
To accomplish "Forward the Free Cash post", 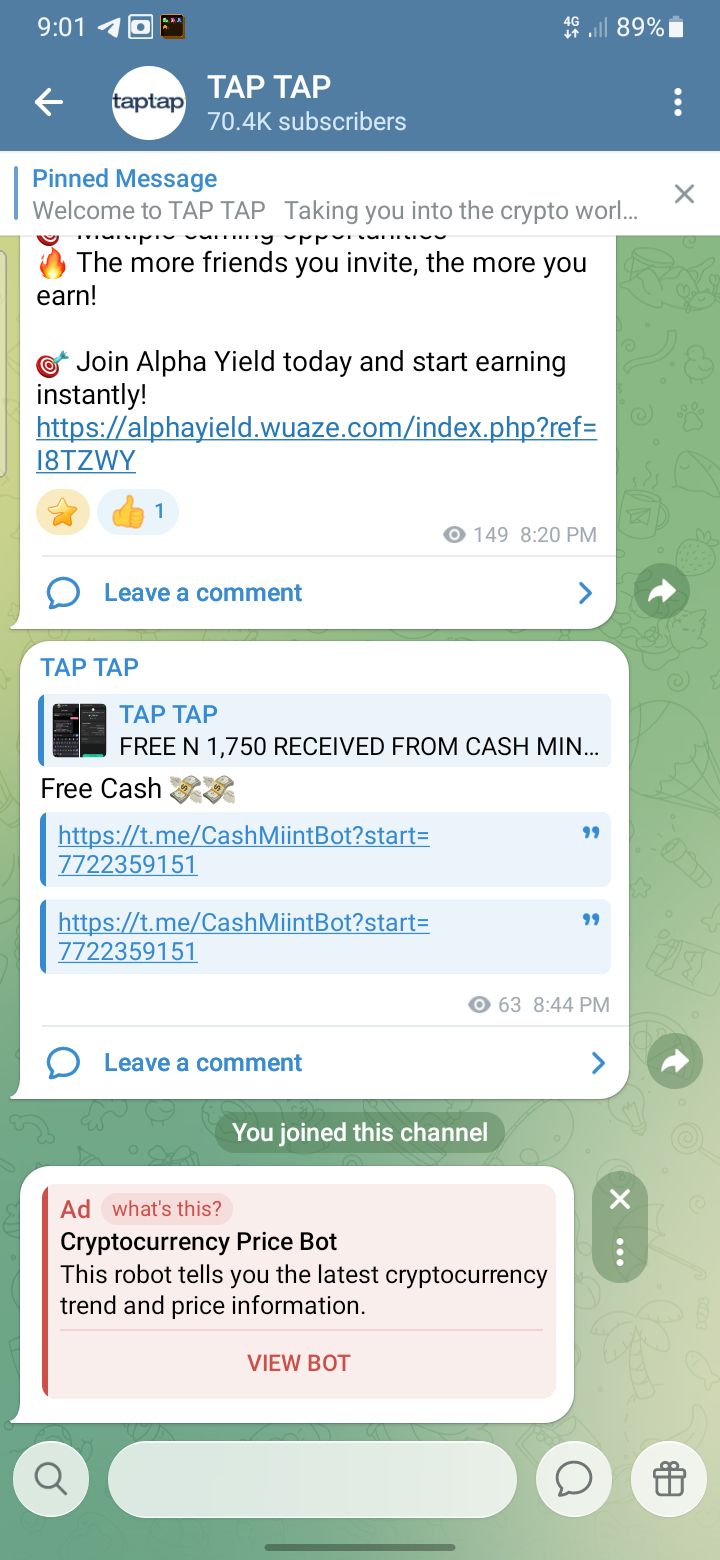I will click(x=675, y=1062).
